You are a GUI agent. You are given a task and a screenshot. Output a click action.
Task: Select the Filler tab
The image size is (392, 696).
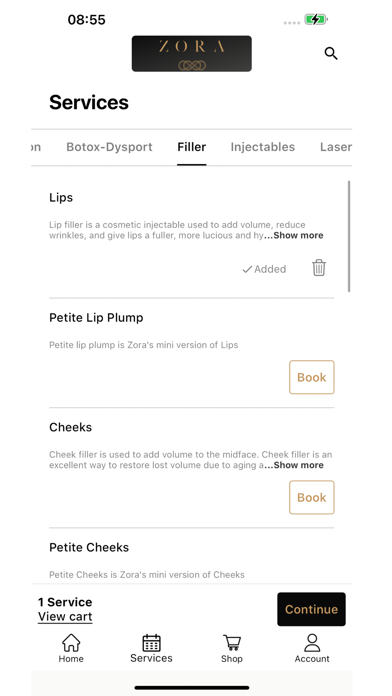pyautogui.click(x=192, y=147)
